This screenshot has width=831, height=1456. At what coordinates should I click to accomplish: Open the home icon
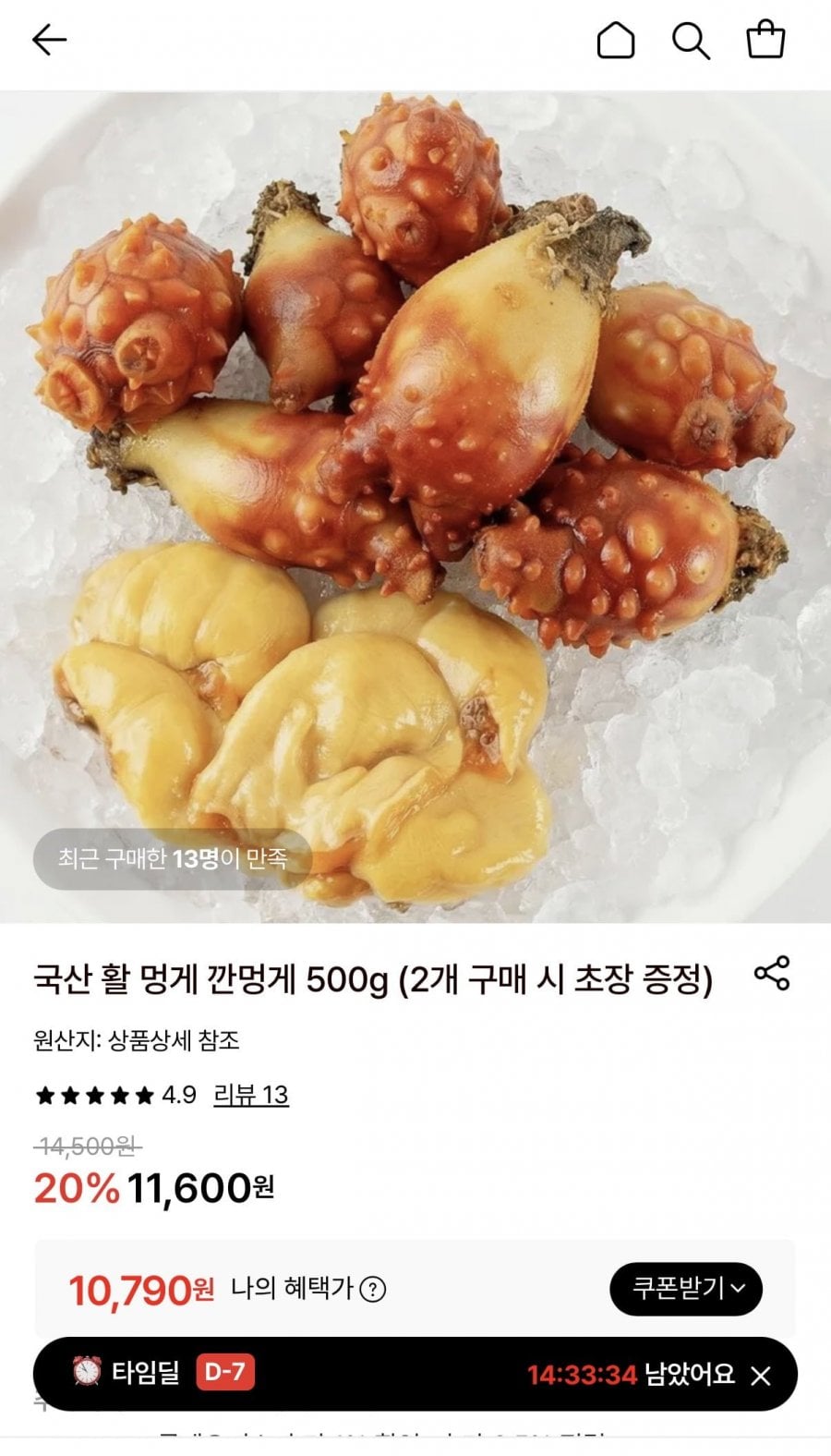coord(616,41)
